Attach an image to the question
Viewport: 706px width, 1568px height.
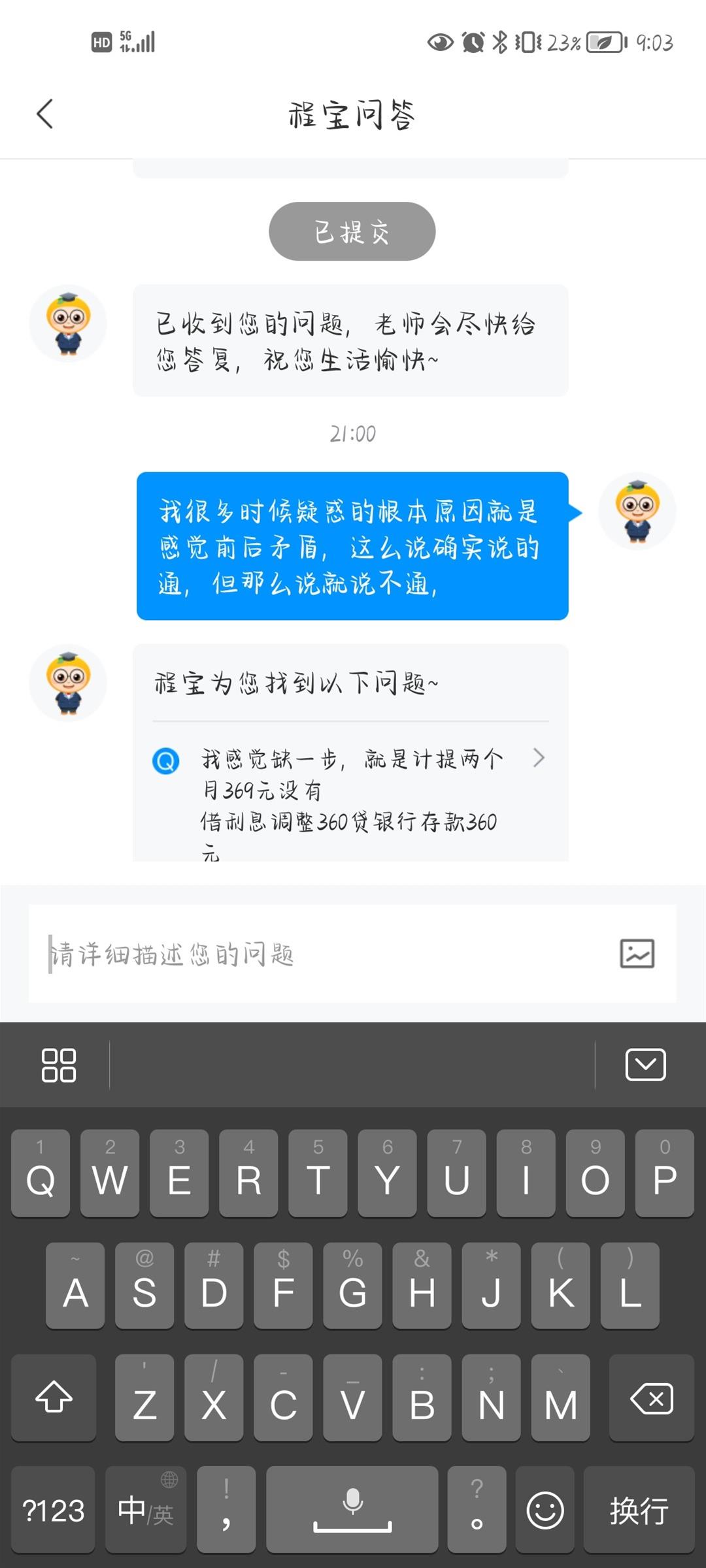[637, 954]
